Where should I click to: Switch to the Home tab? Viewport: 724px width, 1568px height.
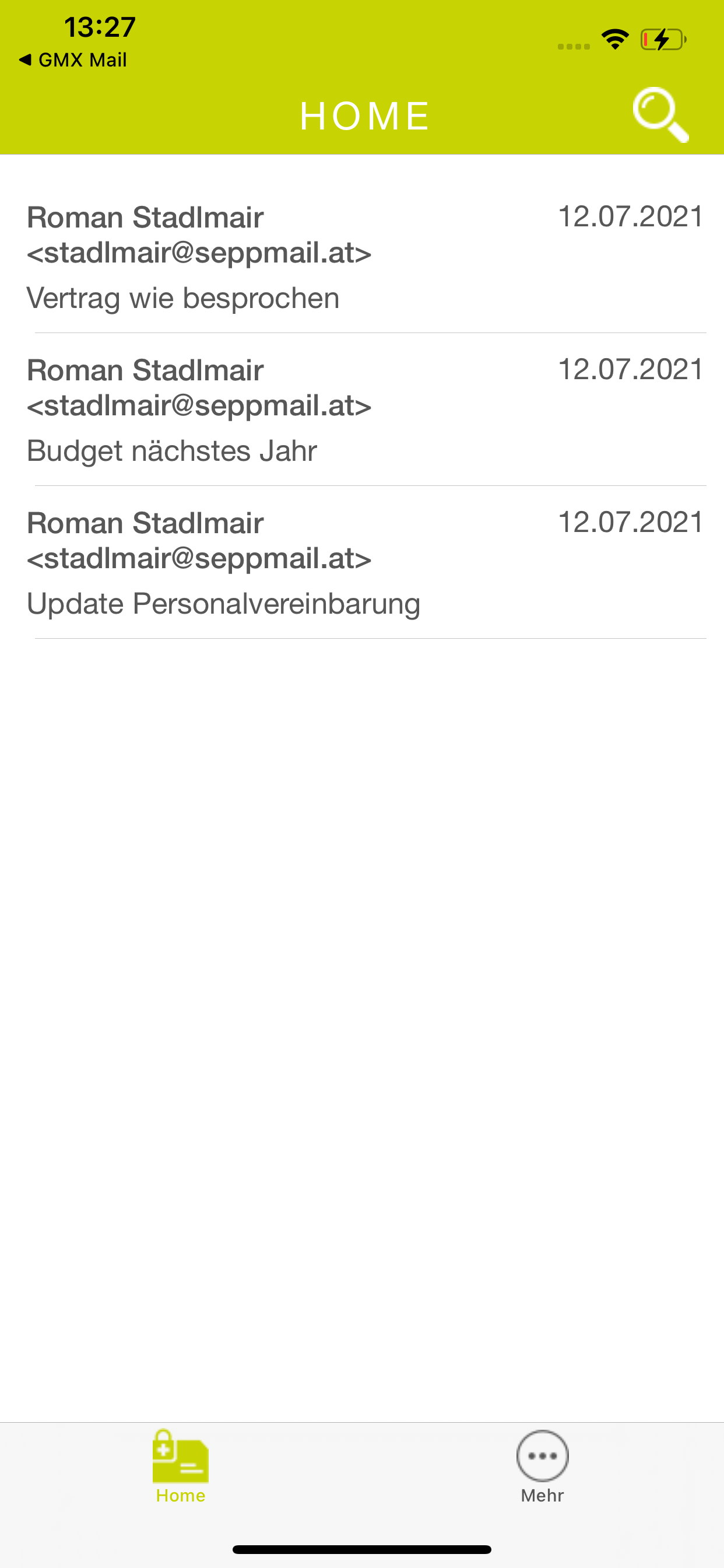pos(181,1466)
